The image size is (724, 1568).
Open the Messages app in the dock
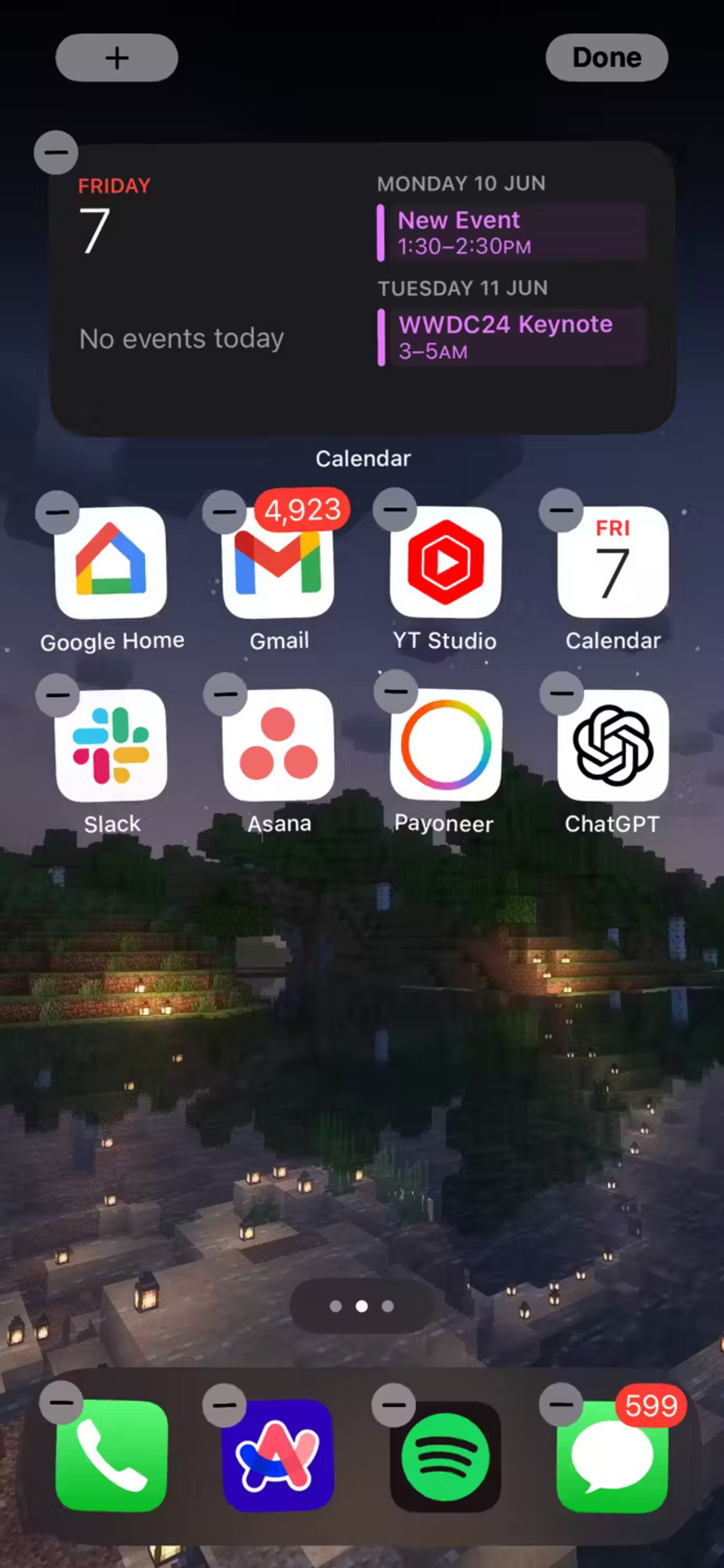(x=613, y=1456)
